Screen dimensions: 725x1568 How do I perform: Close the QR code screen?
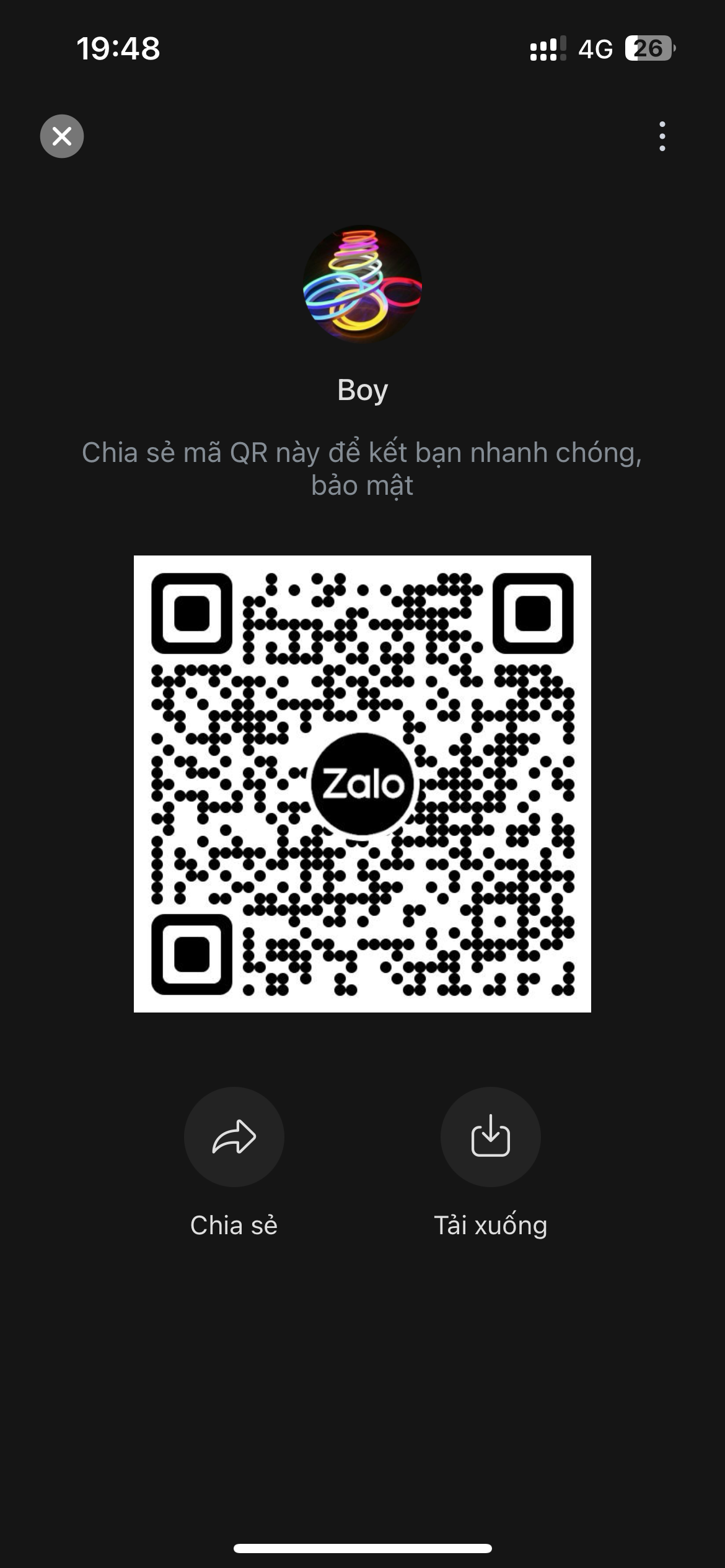point(62,136)
